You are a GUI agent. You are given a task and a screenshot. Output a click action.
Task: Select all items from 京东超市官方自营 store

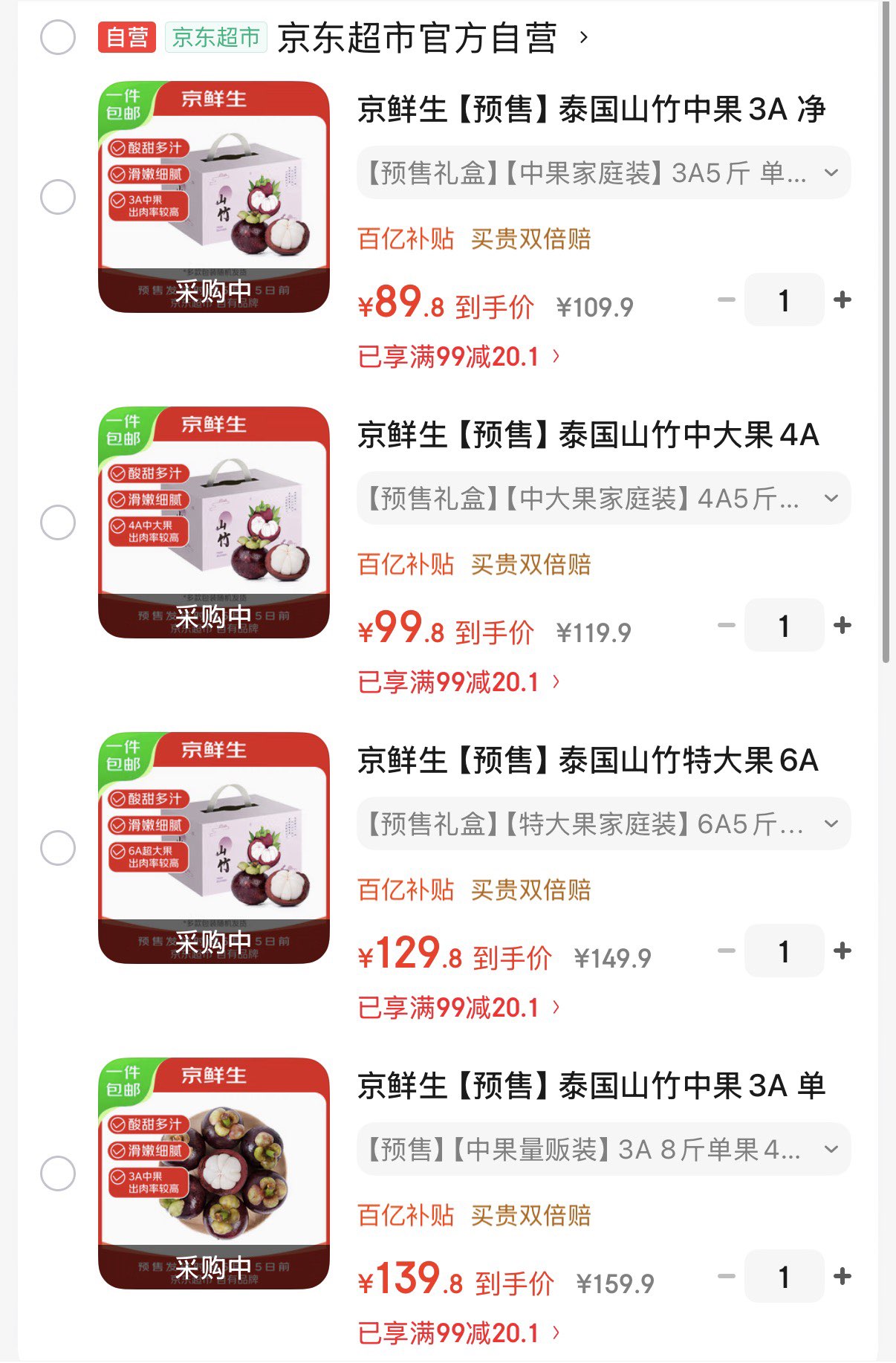coord(58,37)
